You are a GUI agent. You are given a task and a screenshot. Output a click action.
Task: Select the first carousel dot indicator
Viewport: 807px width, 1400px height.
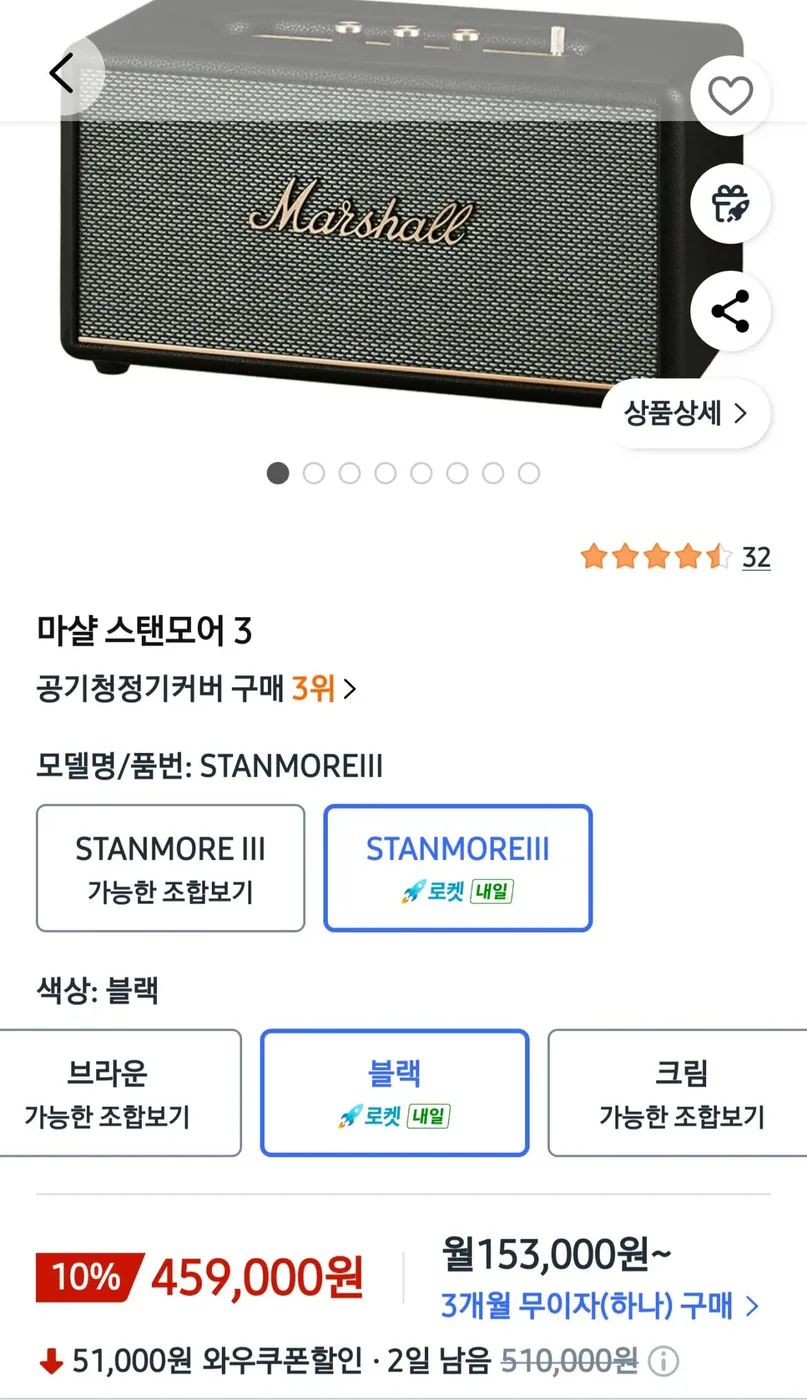click(x=278, y=473)
